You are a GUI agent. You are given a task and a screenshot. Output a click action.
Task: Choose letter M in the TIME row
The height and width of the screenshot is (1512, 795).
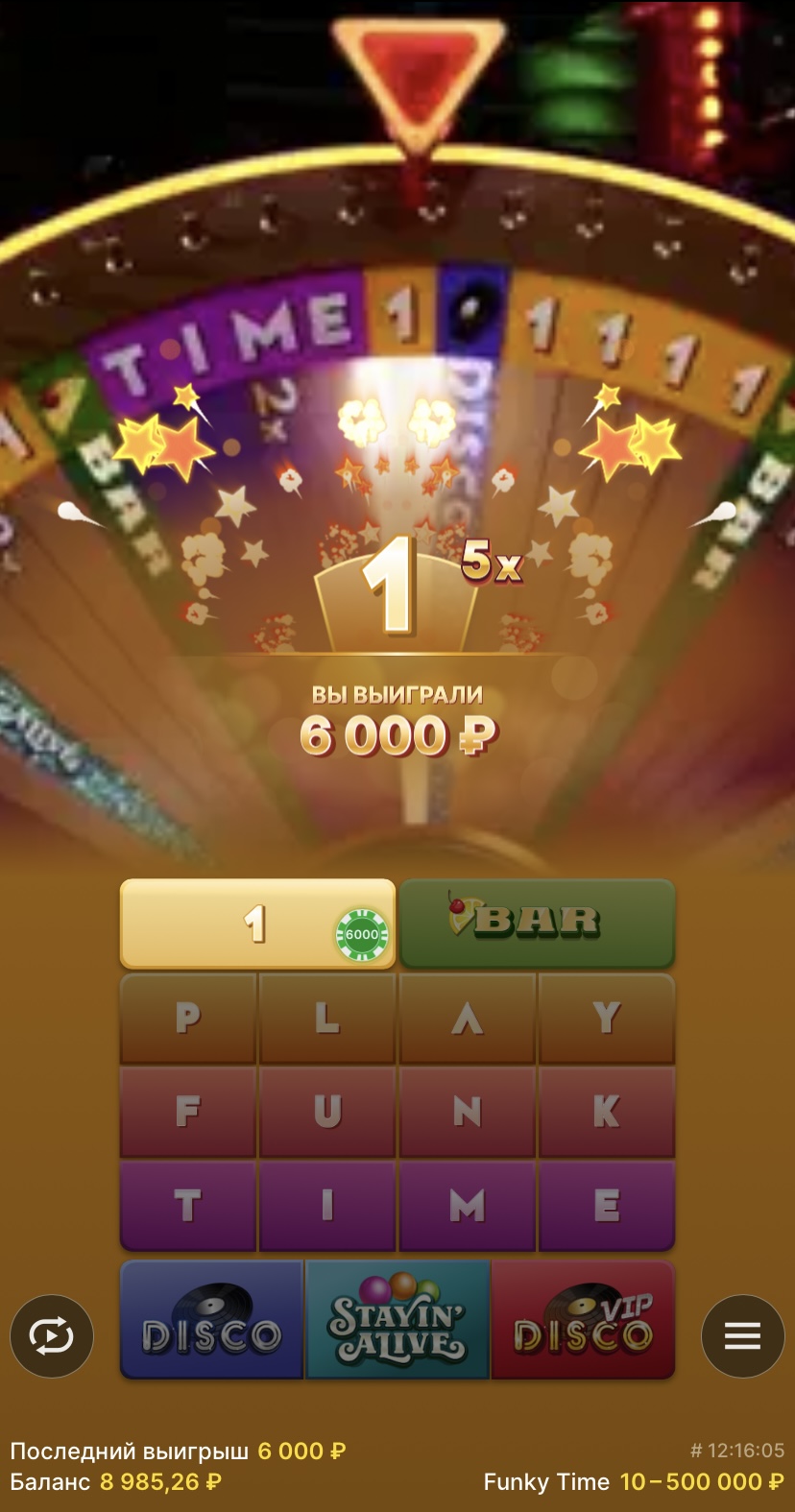click(x=468, y=1205)
